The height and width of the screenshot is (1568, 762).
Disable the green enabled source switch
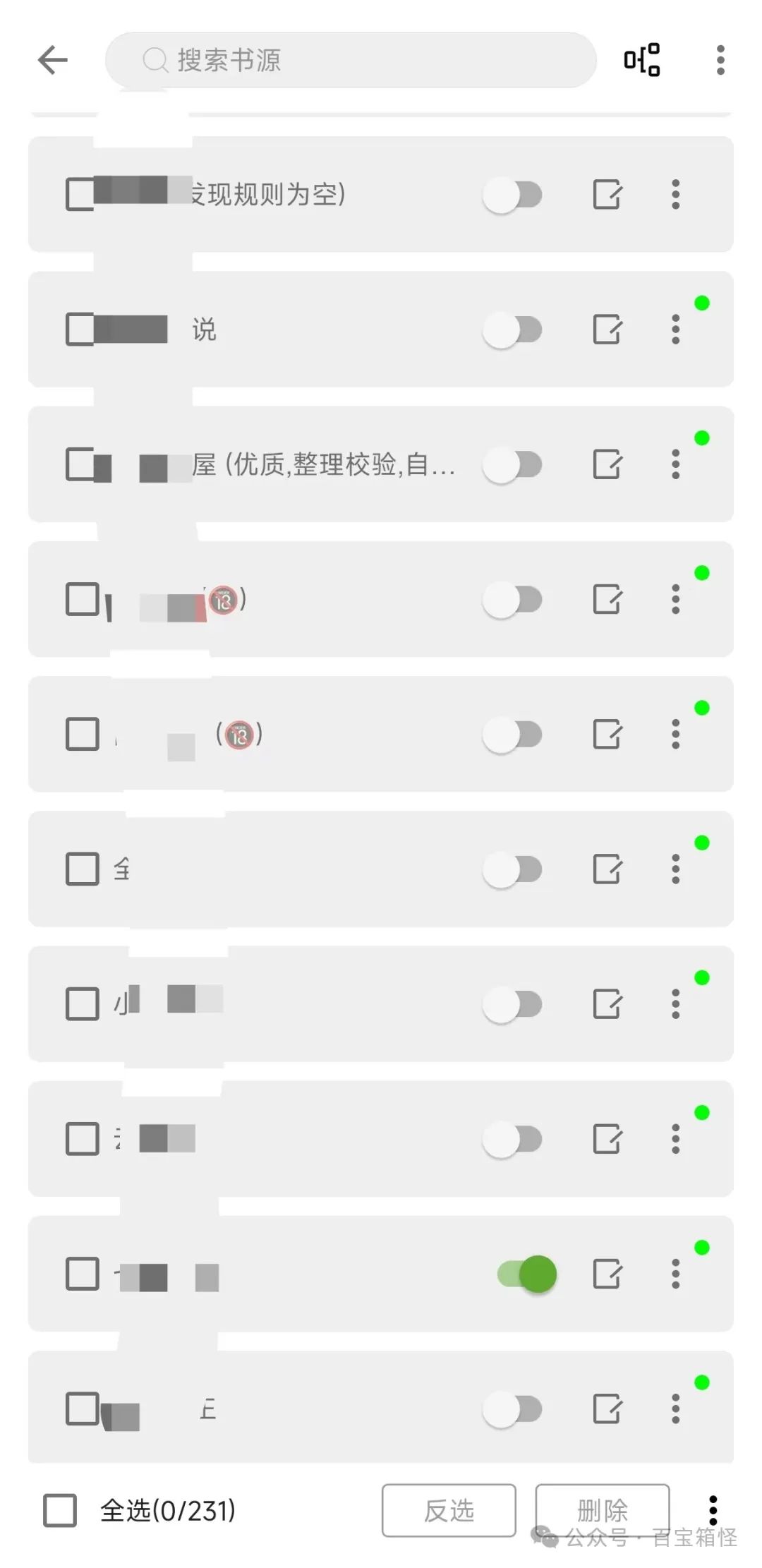[527, 1274]
